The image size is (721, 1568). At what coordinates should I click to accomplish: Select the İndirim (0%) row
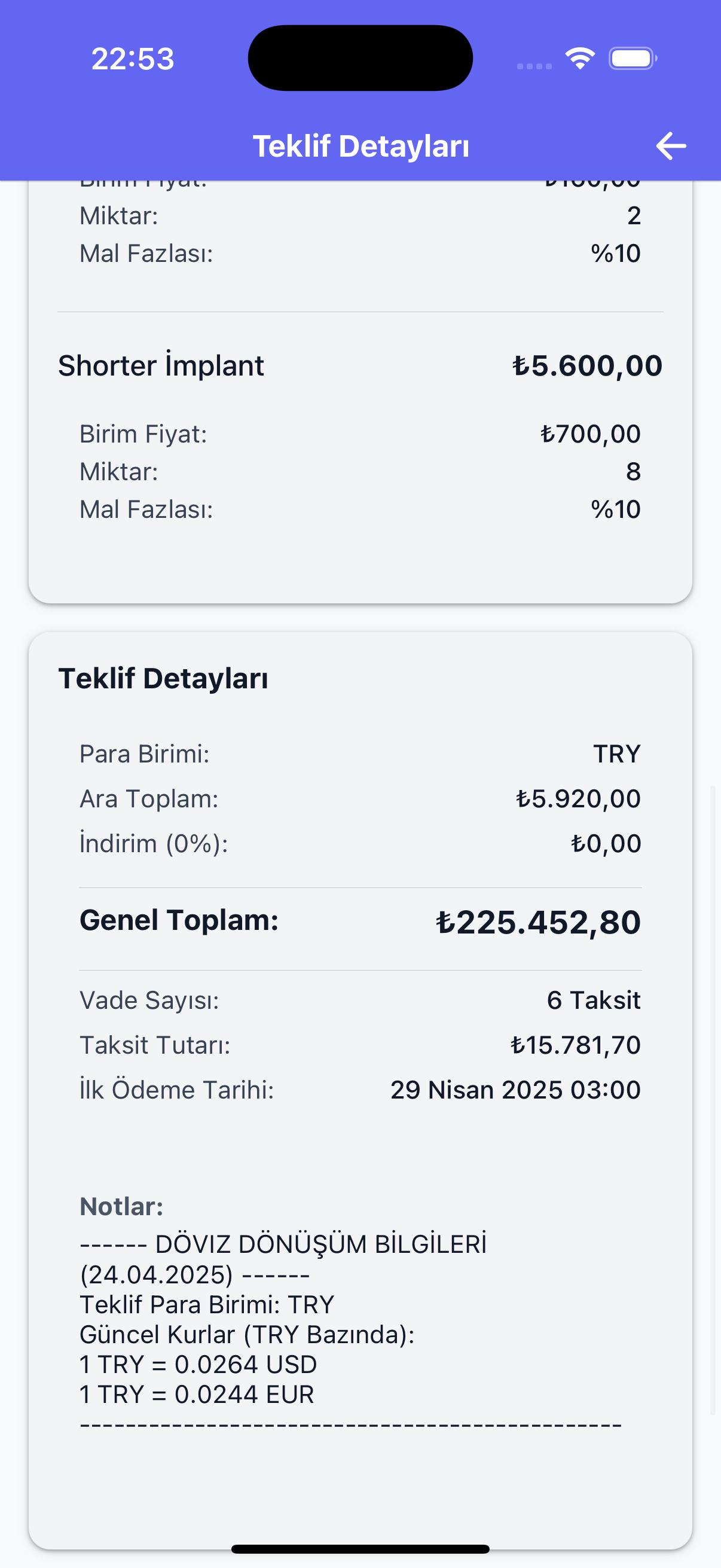pos(360,843)
